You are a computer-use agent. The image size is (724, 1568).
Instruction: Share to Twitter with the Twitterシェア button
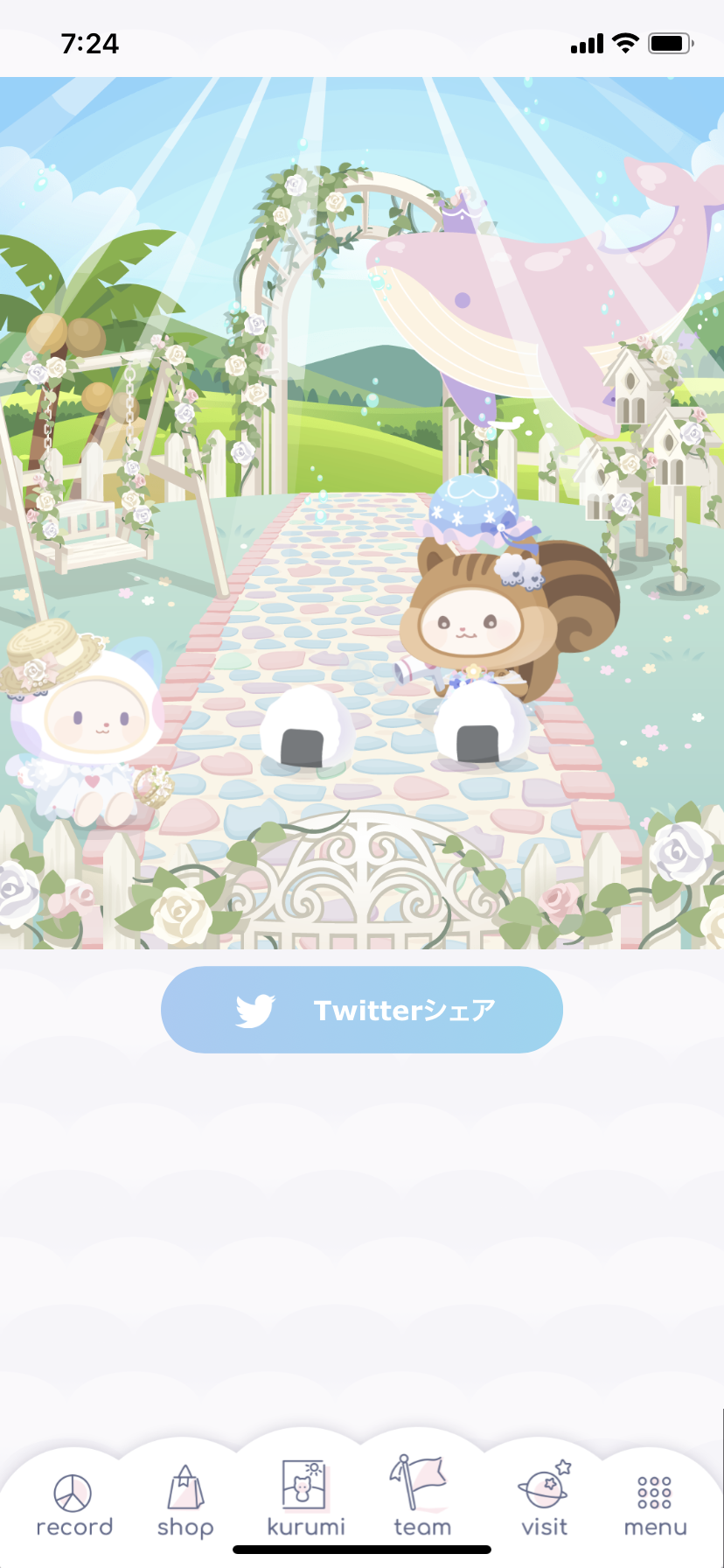[362, 1010]
